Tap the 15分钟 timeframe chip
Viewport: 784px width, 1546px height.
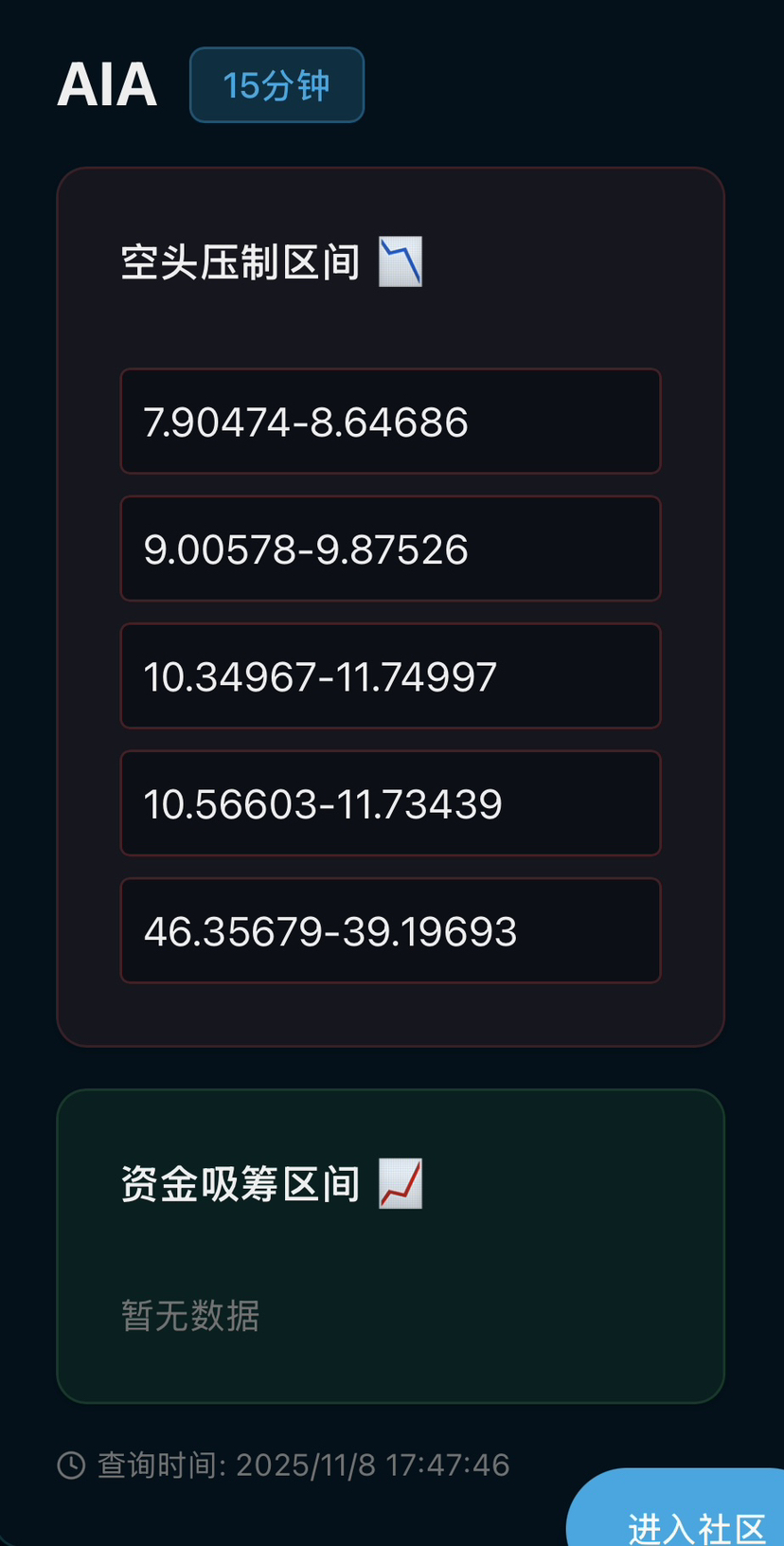[x=276, y=85]
